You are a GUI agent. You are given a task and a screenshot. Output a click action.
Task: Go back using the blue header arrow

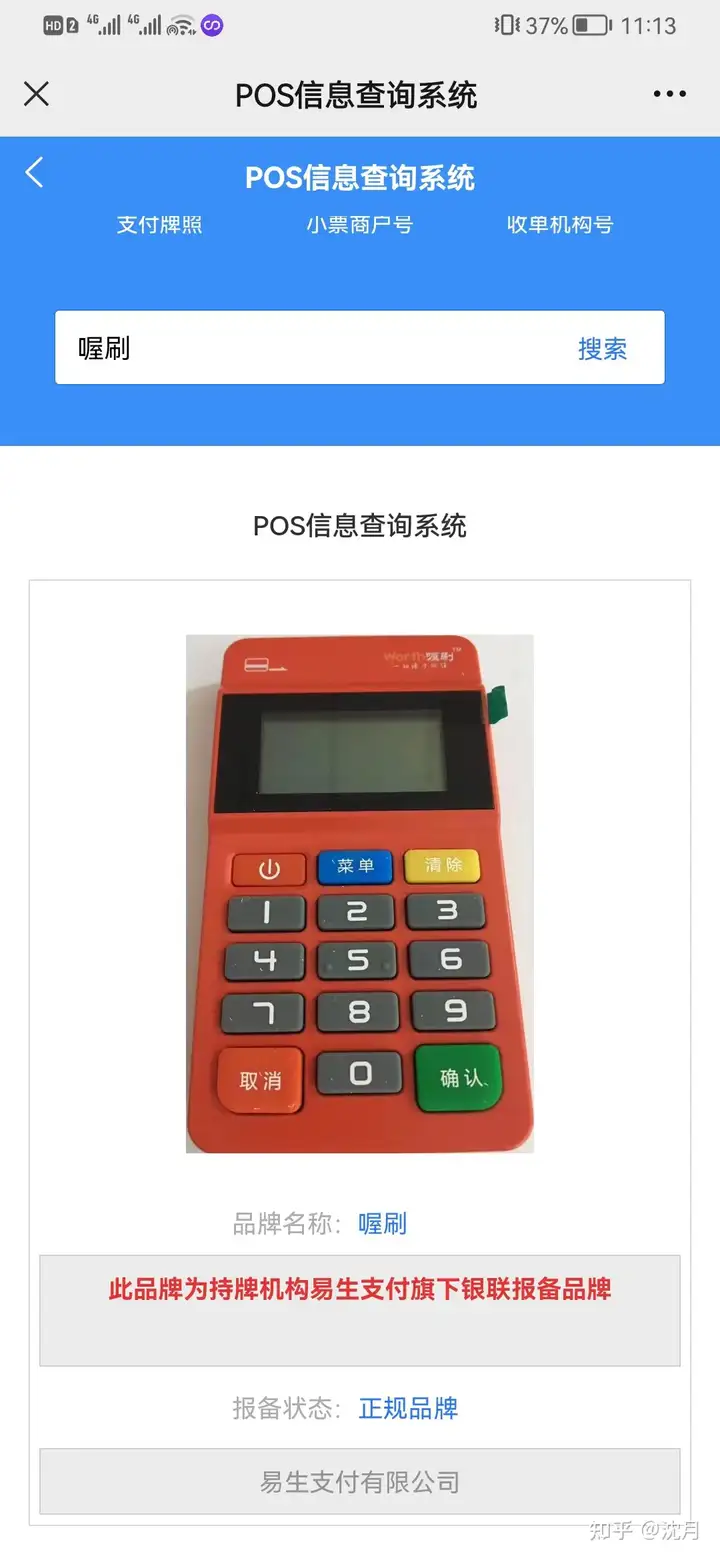click(35, 173)
